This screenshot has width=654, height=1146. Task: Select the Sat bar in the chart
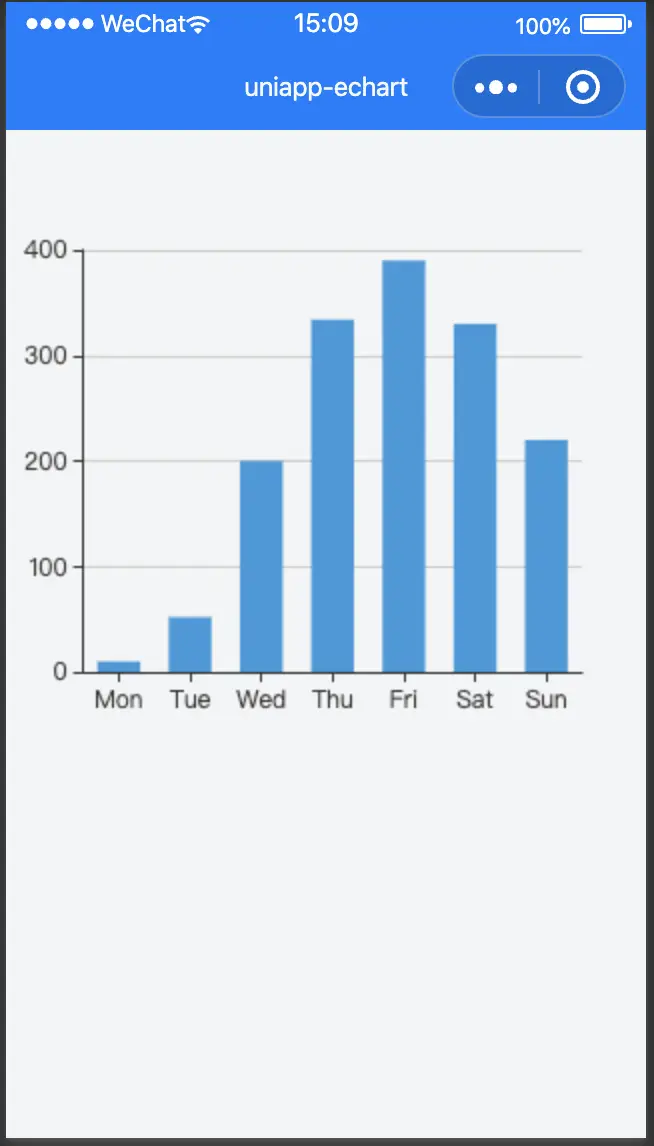[475, 498]
